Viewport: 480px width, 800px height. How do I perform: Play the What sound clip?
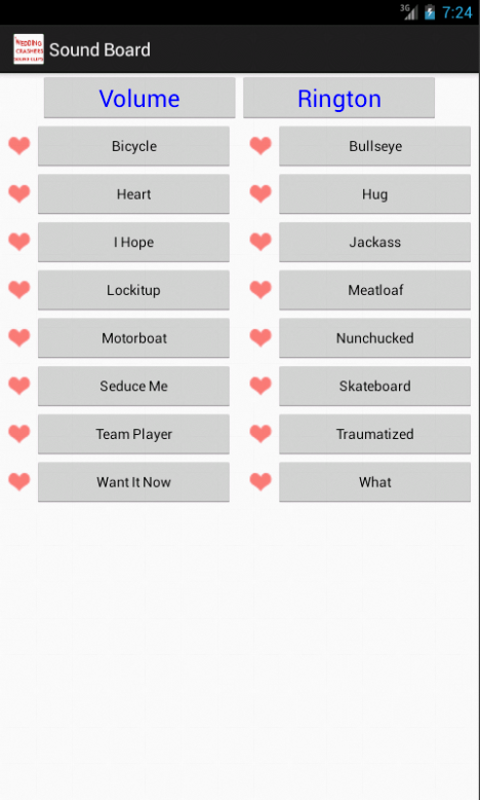(x=375, y=482)
